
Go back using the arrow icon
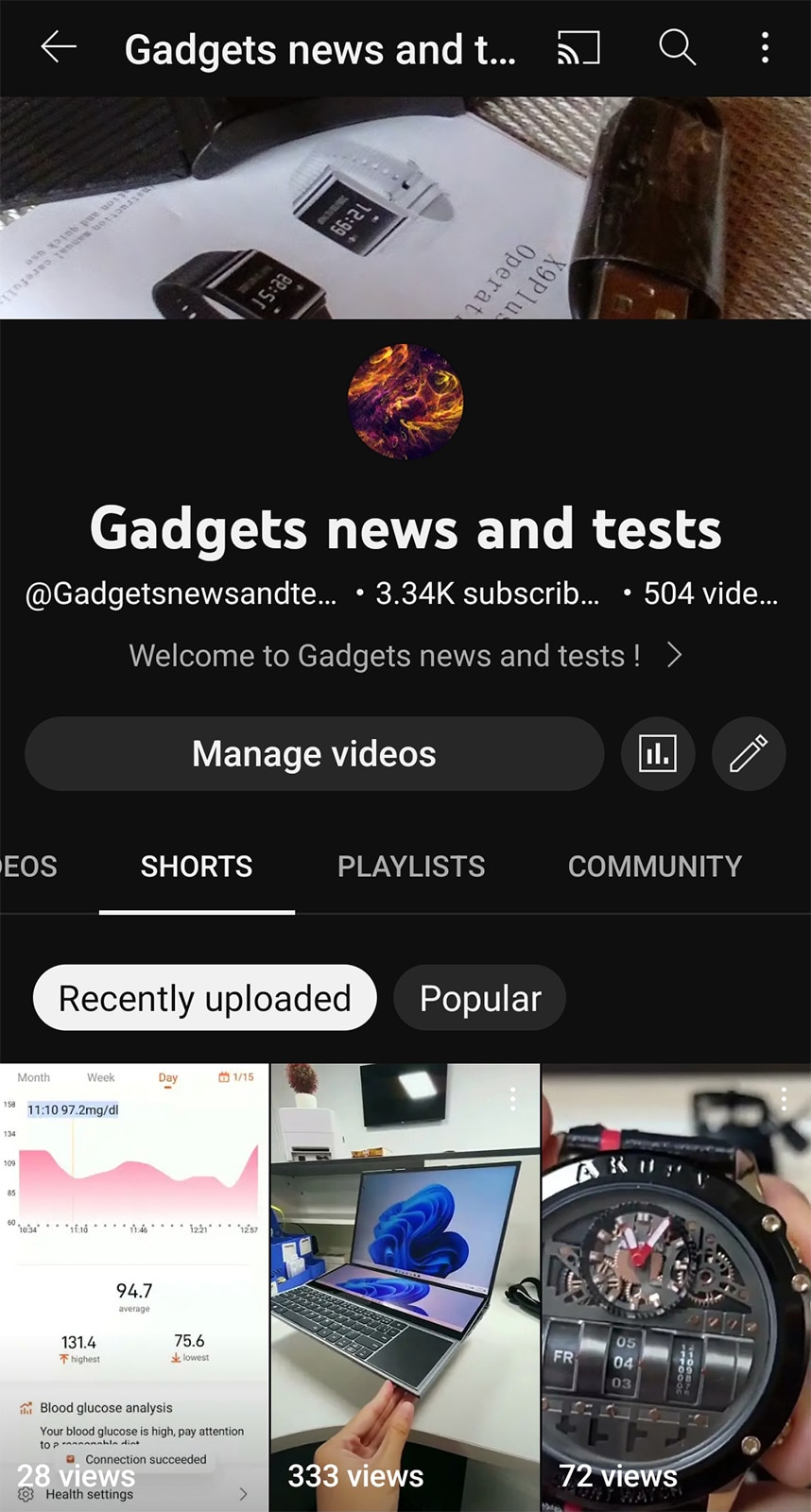click(x=59, y=47)
